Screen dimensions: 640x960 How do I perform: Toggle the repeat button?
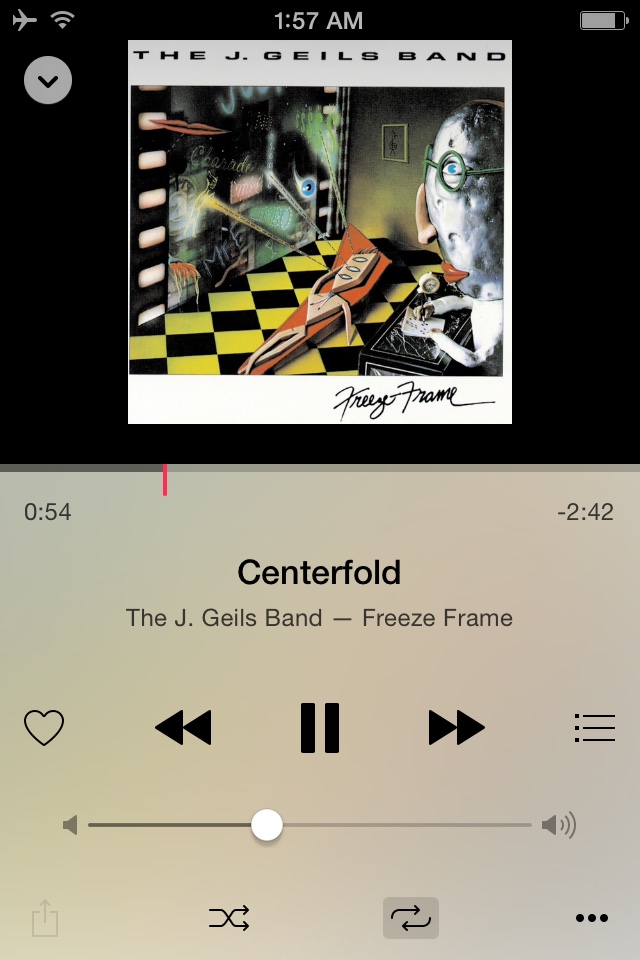click(410, 918)
